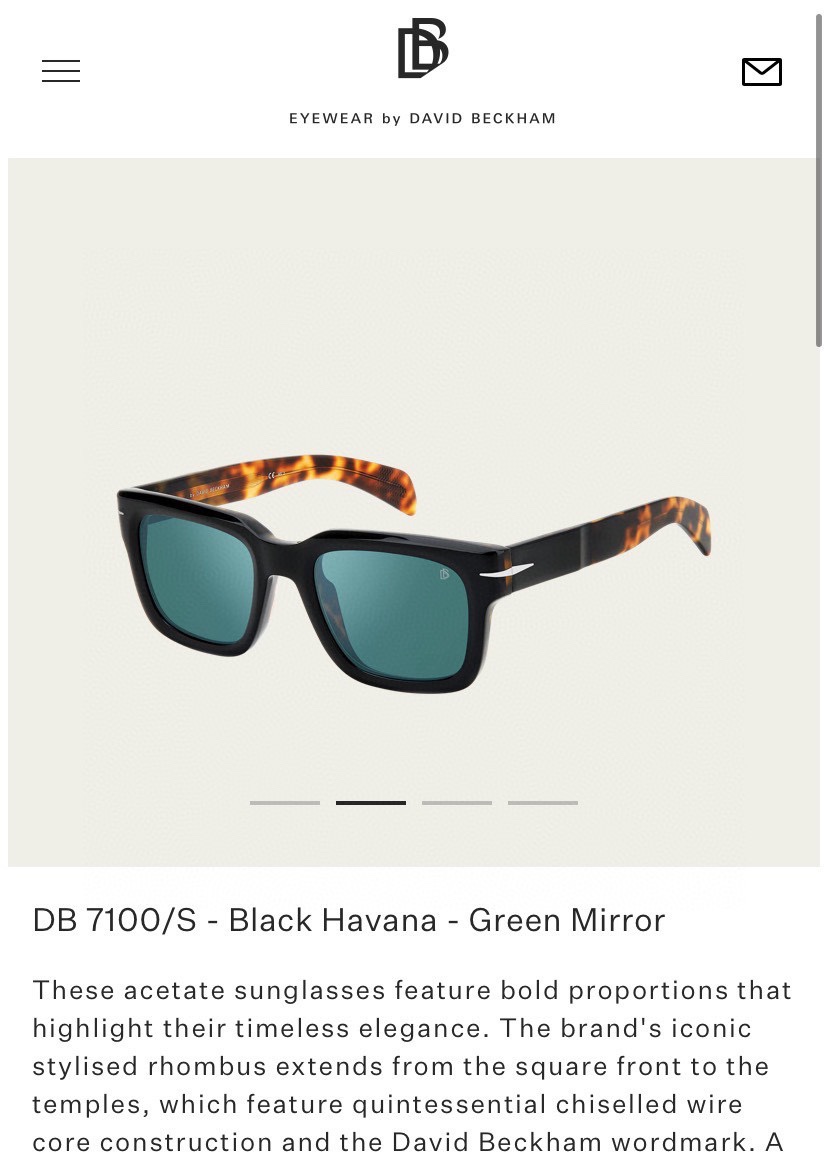Open the DB 7100/S sunglasses image
828x1158 pixels.
[414, 575]
